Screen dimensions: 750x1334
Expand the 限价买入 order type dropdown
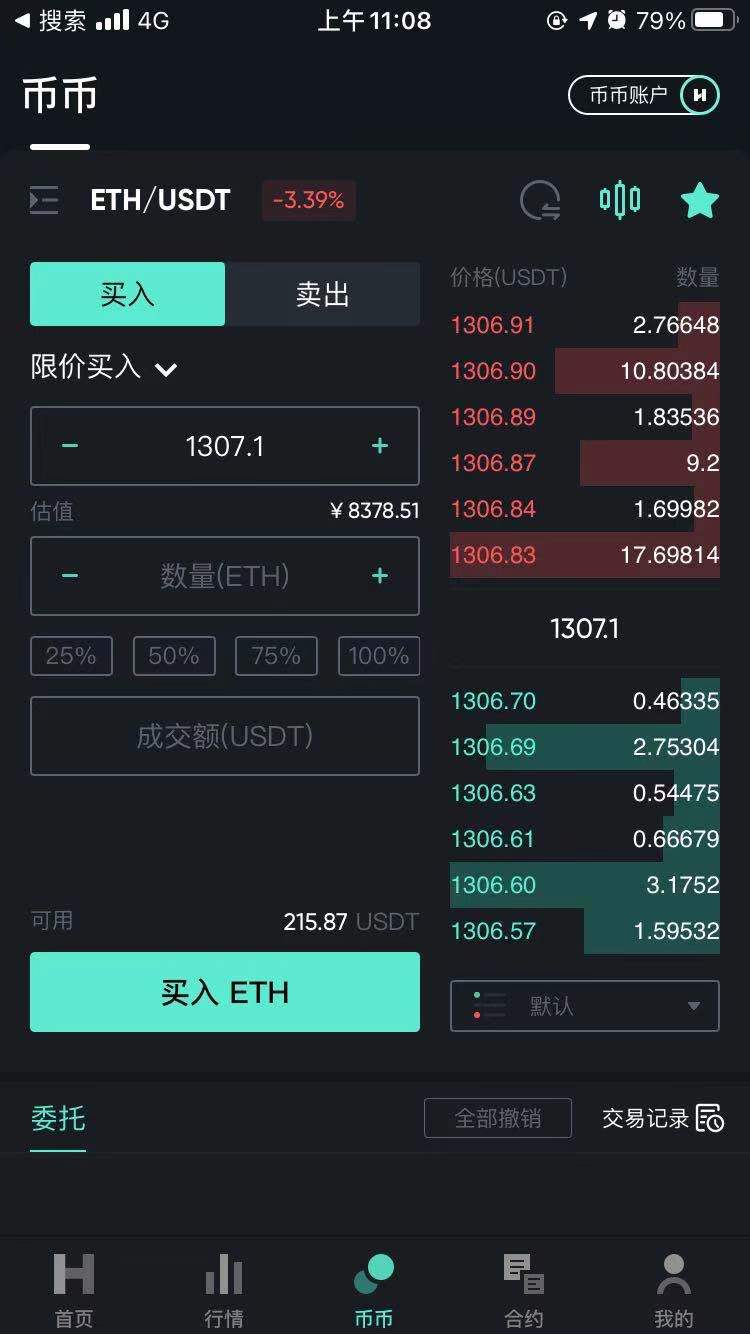(104, 367)
